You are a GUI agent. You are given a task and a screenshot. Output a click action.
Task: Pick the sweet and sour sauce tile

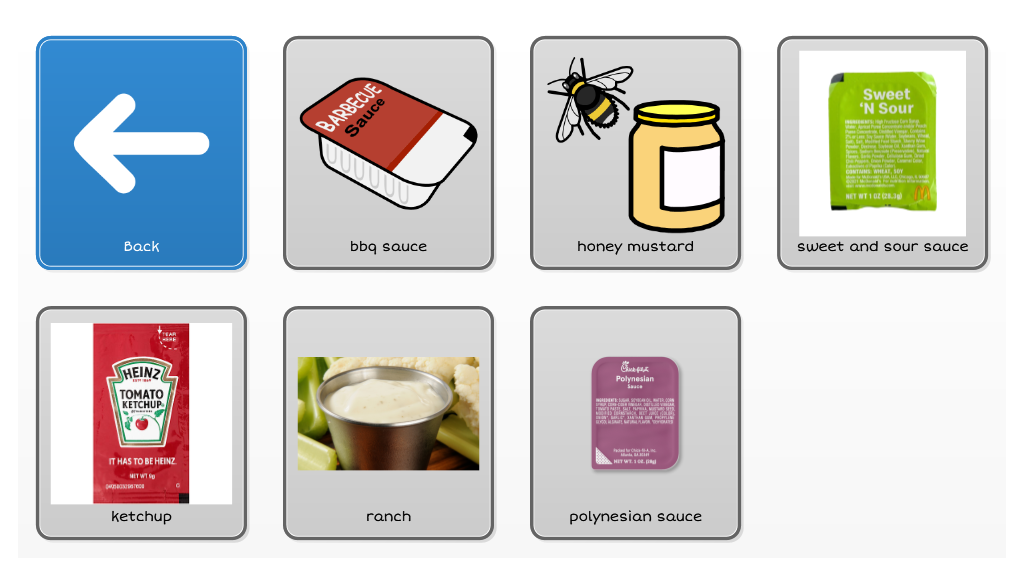click(882, 153)
